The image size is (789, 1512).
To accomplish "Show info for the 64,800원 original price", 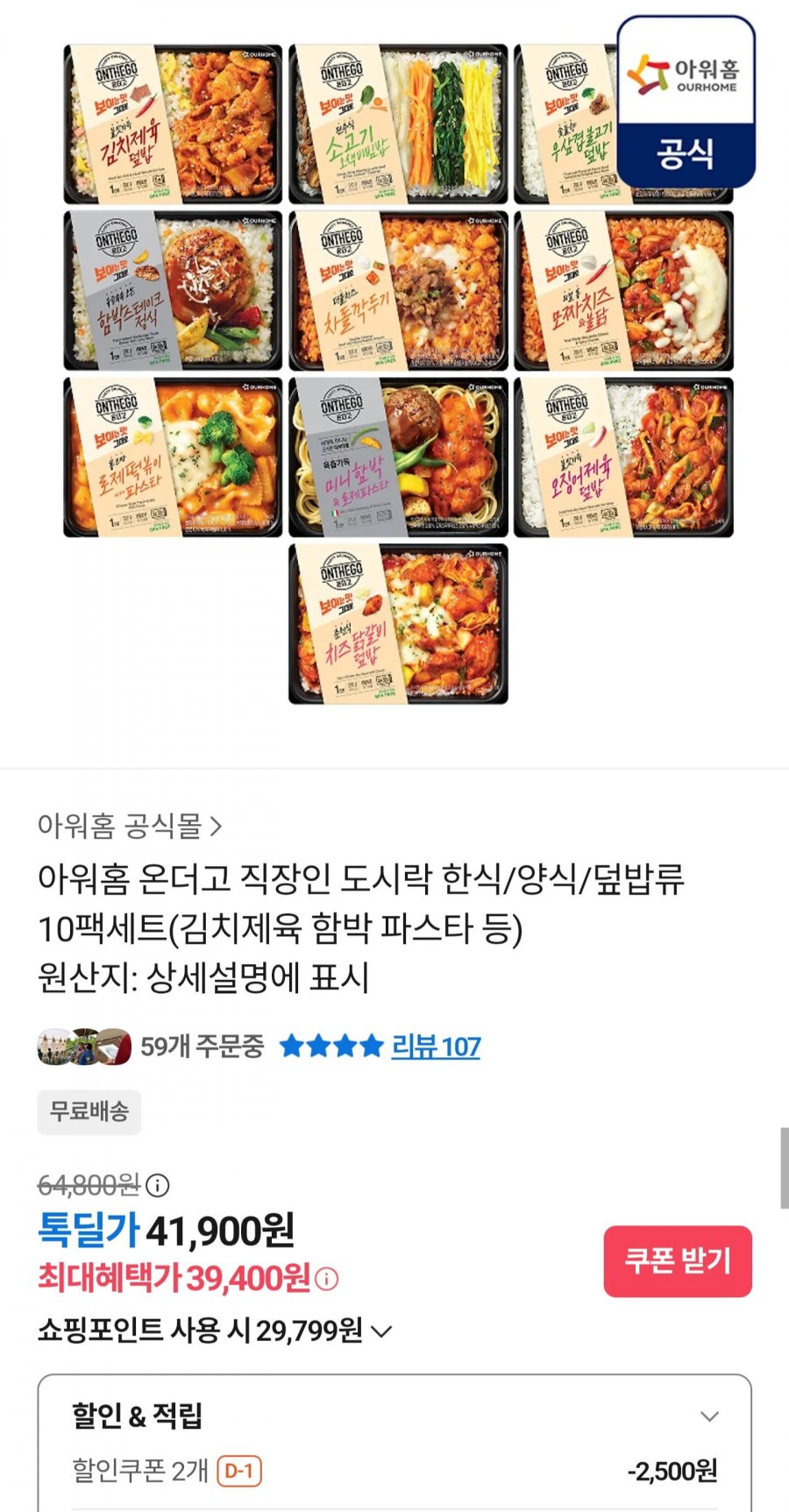I will point(158,1186).
